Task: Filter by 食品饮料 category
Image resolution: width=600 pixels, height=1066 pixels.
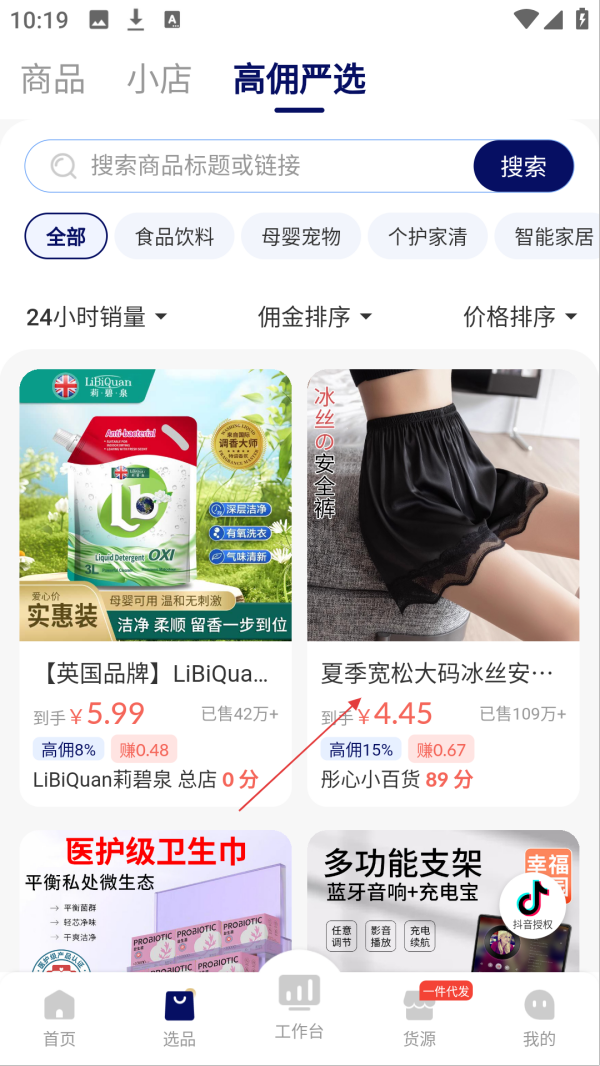Action: click(x=175, y=237)
